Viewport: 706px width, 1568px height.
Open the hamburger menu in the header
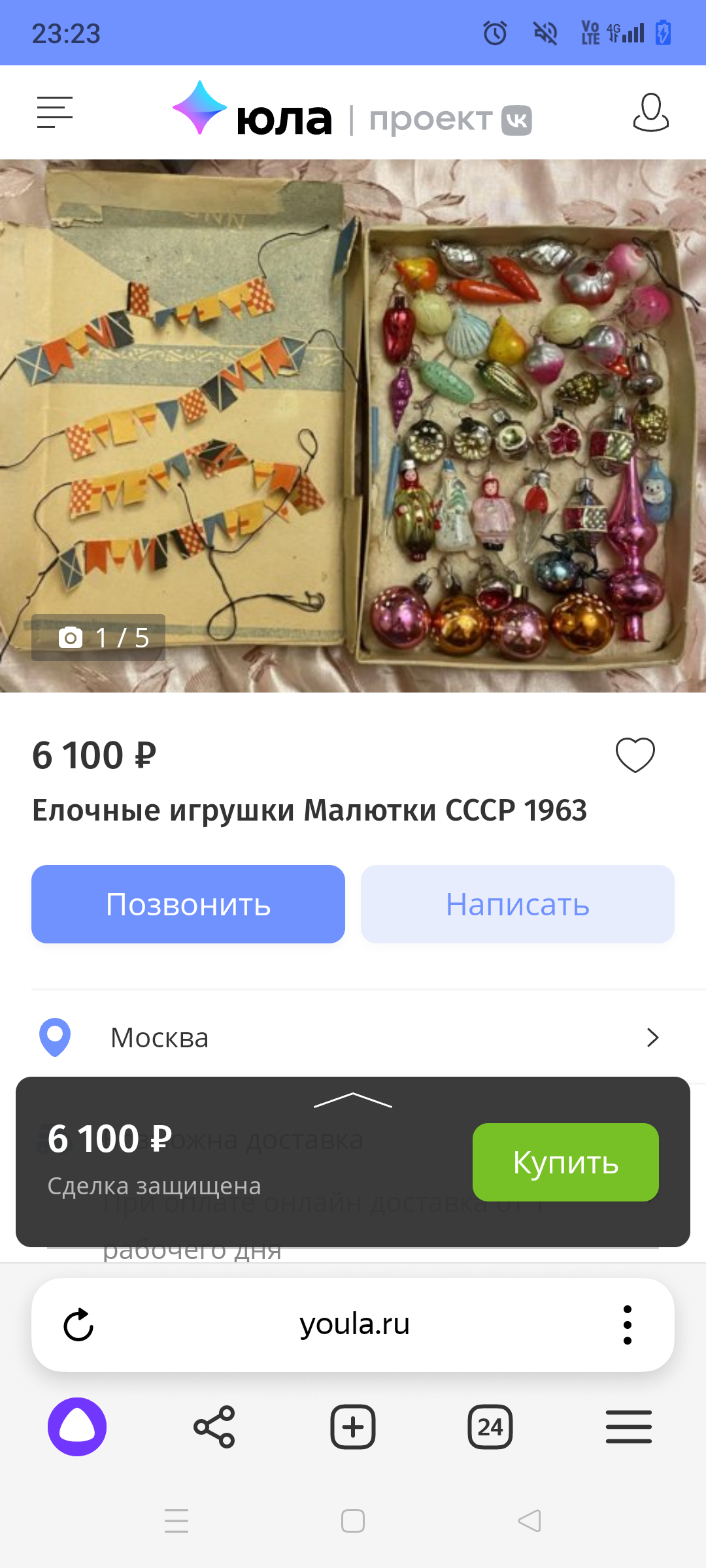pos(55,112)
